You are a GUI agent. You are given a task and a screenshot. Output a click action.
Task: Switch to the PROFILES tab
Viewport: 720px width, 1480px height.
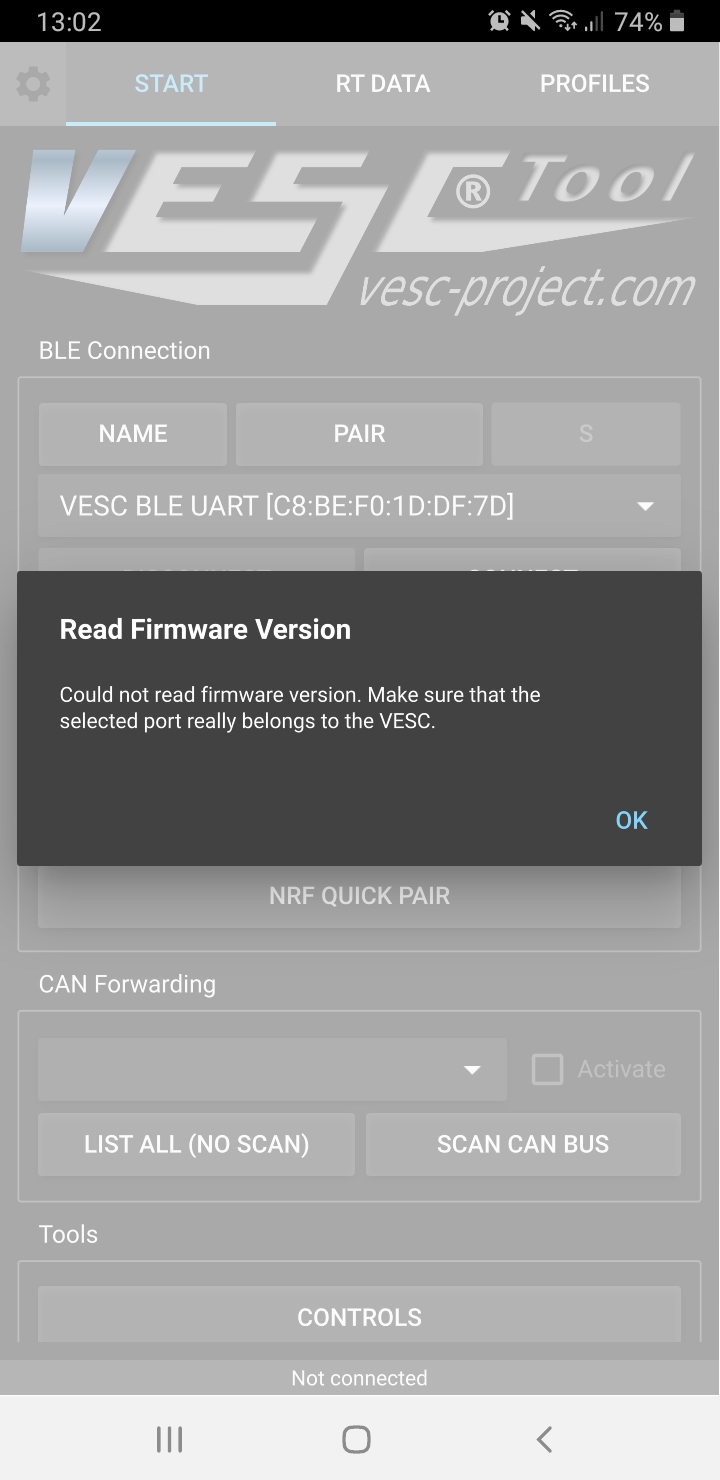point(595,84)
